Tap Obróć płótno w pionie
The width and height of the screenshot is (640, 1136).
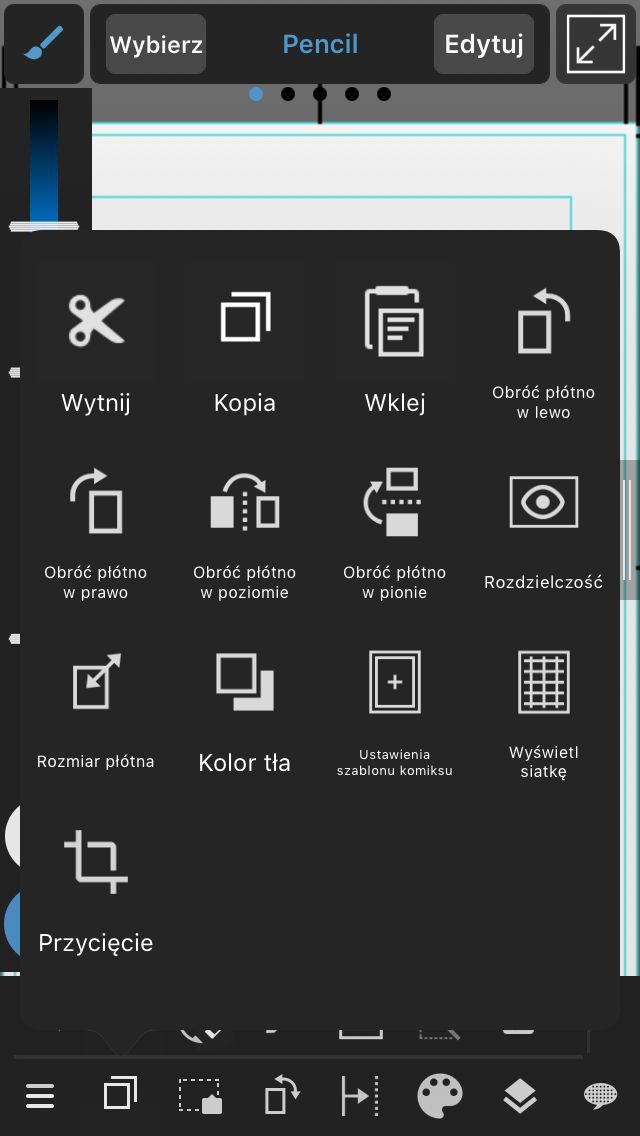coord(394,532)
